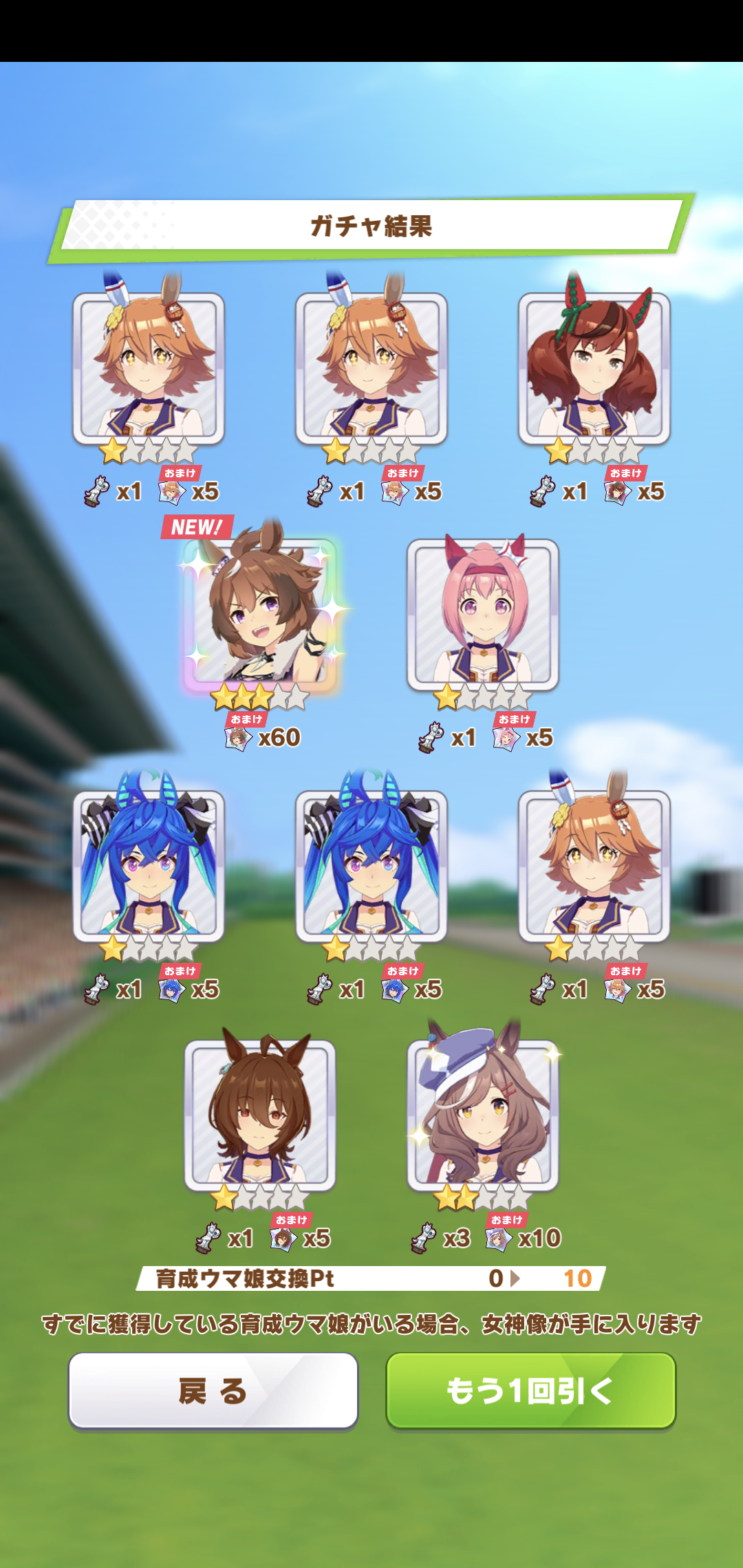The height and width of the screenshot is (1568, 743).
Task: Tap the 戻る back button
Action: [x=213, y=1391]
